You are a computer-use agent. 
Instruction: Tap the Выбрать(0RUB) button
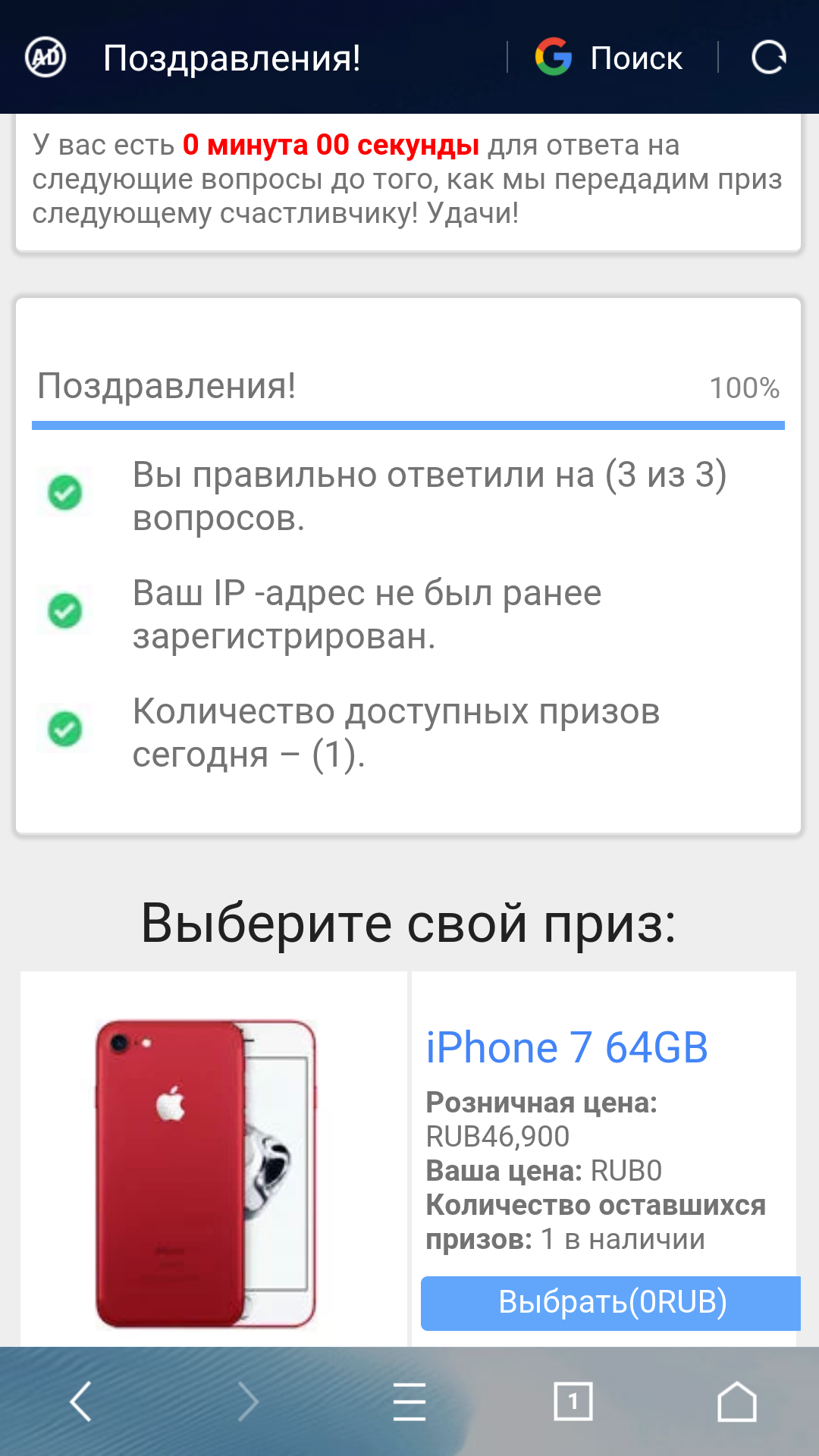coord(611,1303)
